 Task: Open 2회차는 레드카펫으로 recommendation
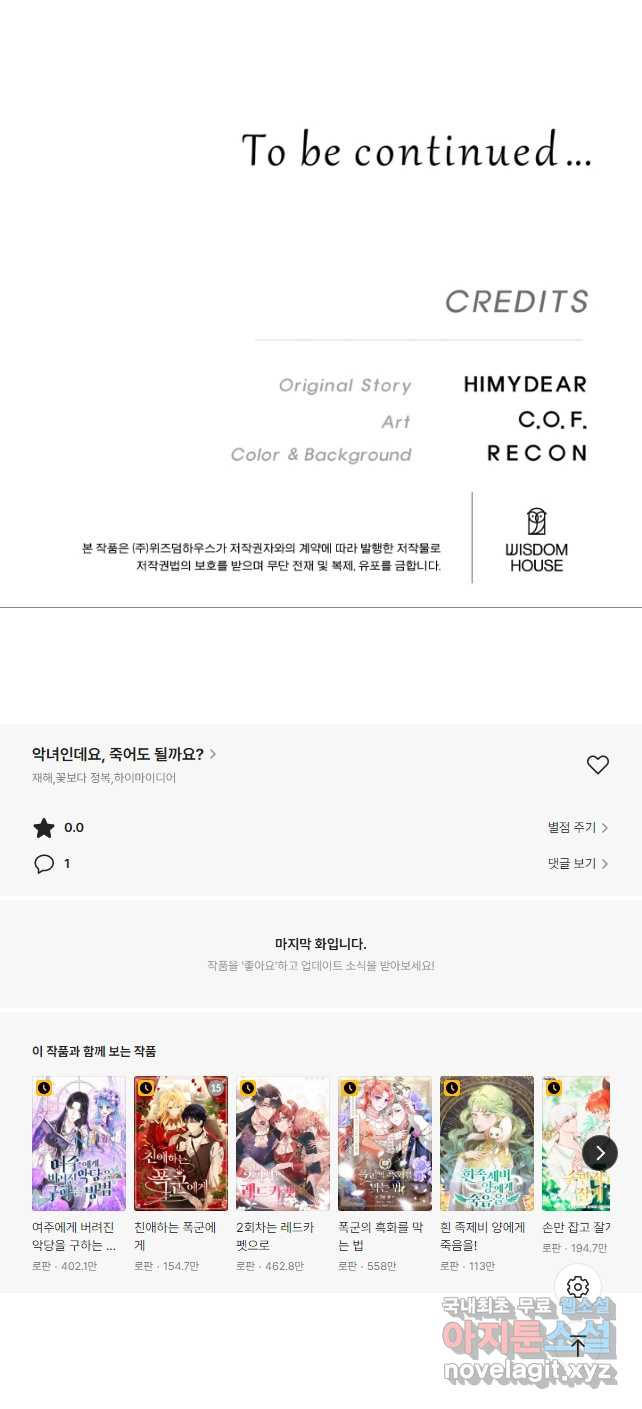click(283, 1144)
